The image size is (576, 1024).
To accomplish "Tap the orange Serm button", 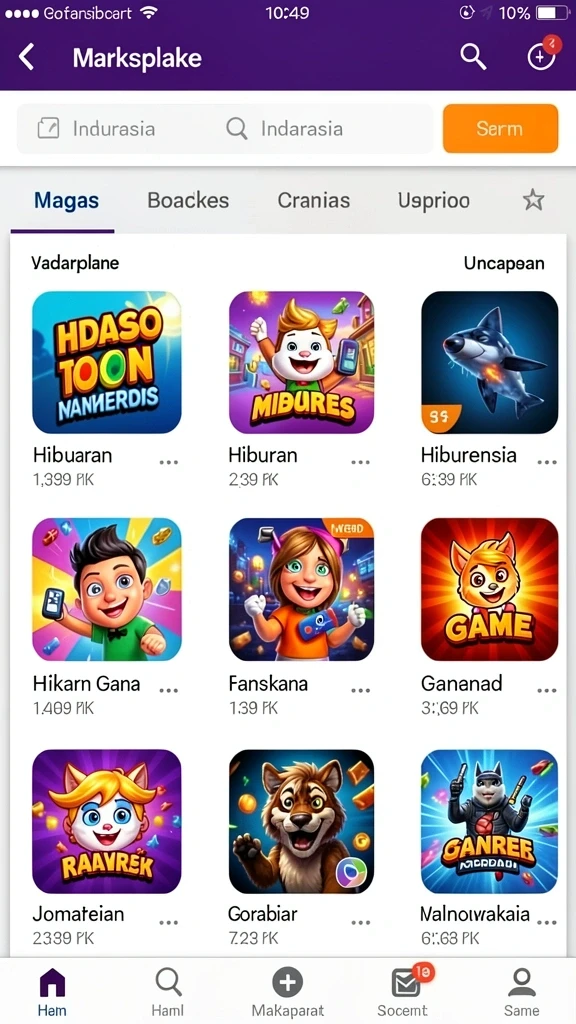I will coord(500,129).
